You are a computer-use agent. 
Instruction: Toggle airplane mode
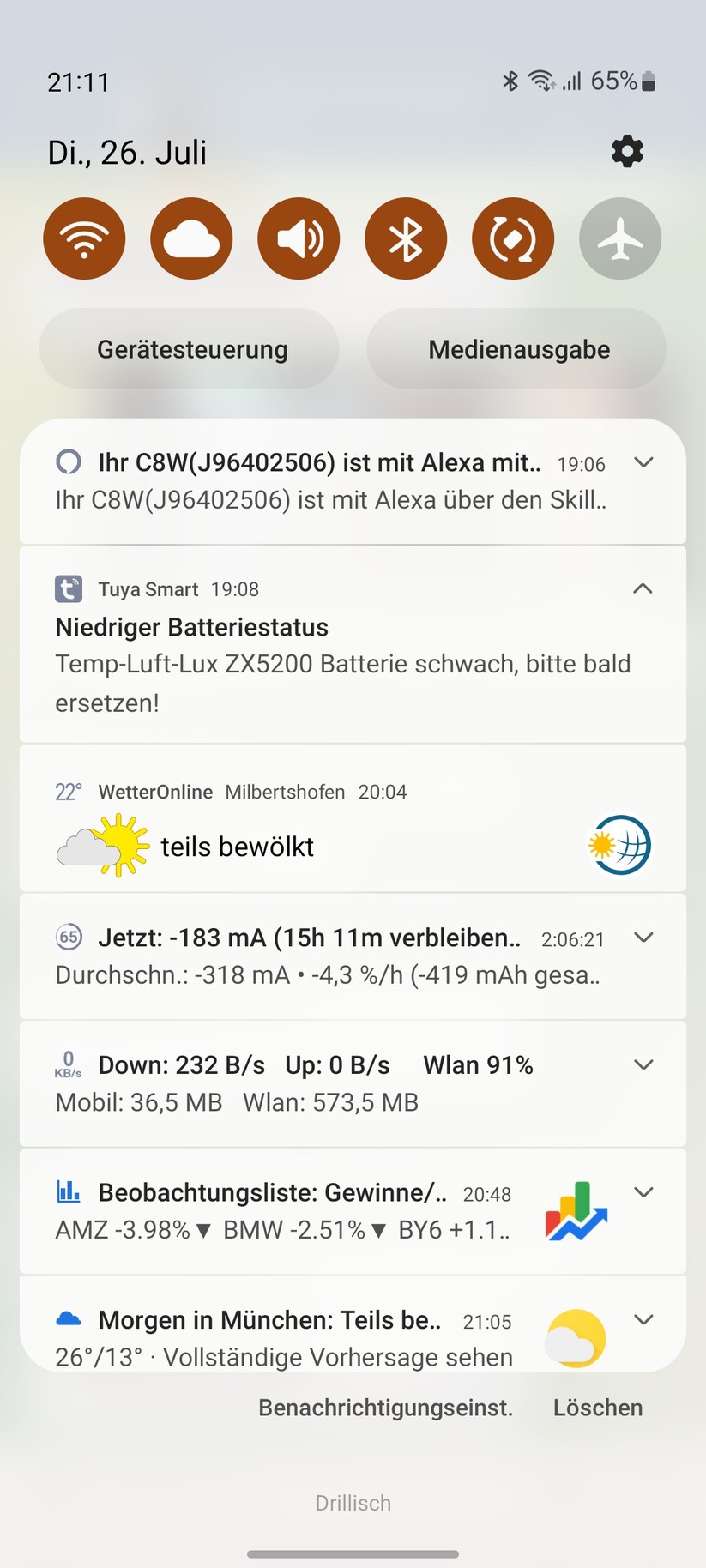[619, 238]
